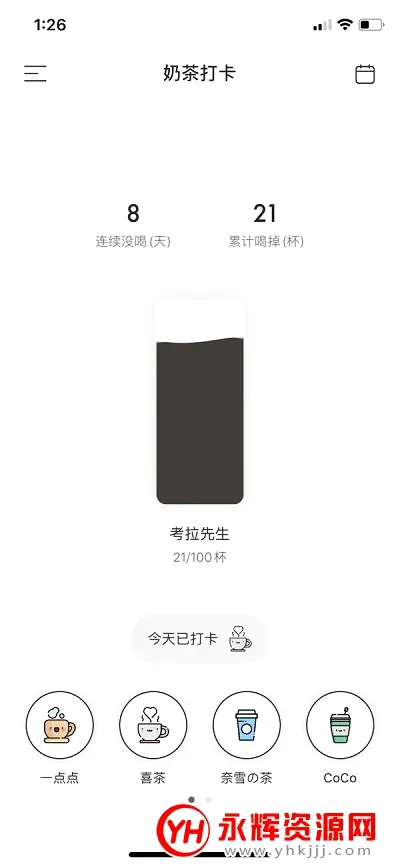Open the hamburger menu
This screenshot has height=866, width=400.
(35, 74)
